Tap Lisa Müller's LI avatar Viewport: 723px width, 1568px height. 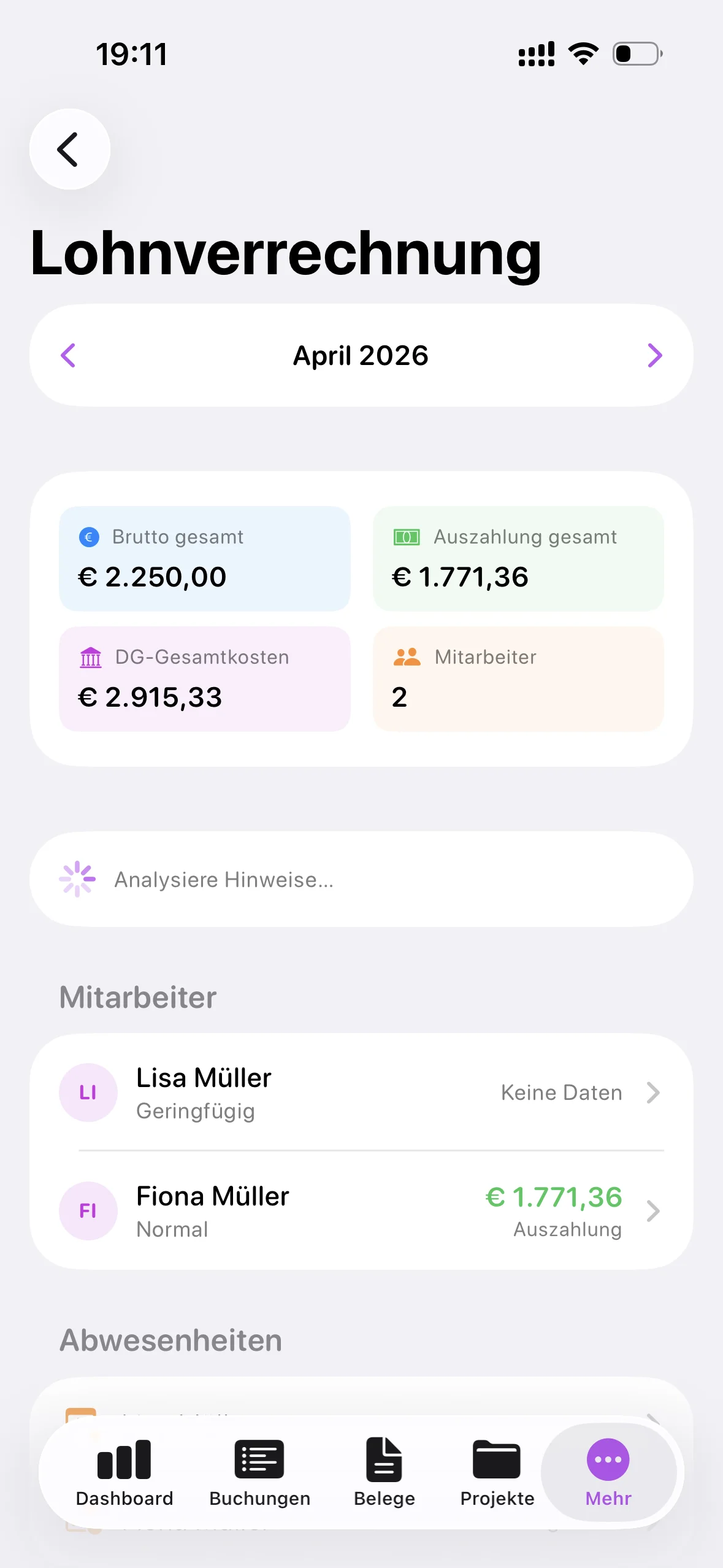(88, 1093)
